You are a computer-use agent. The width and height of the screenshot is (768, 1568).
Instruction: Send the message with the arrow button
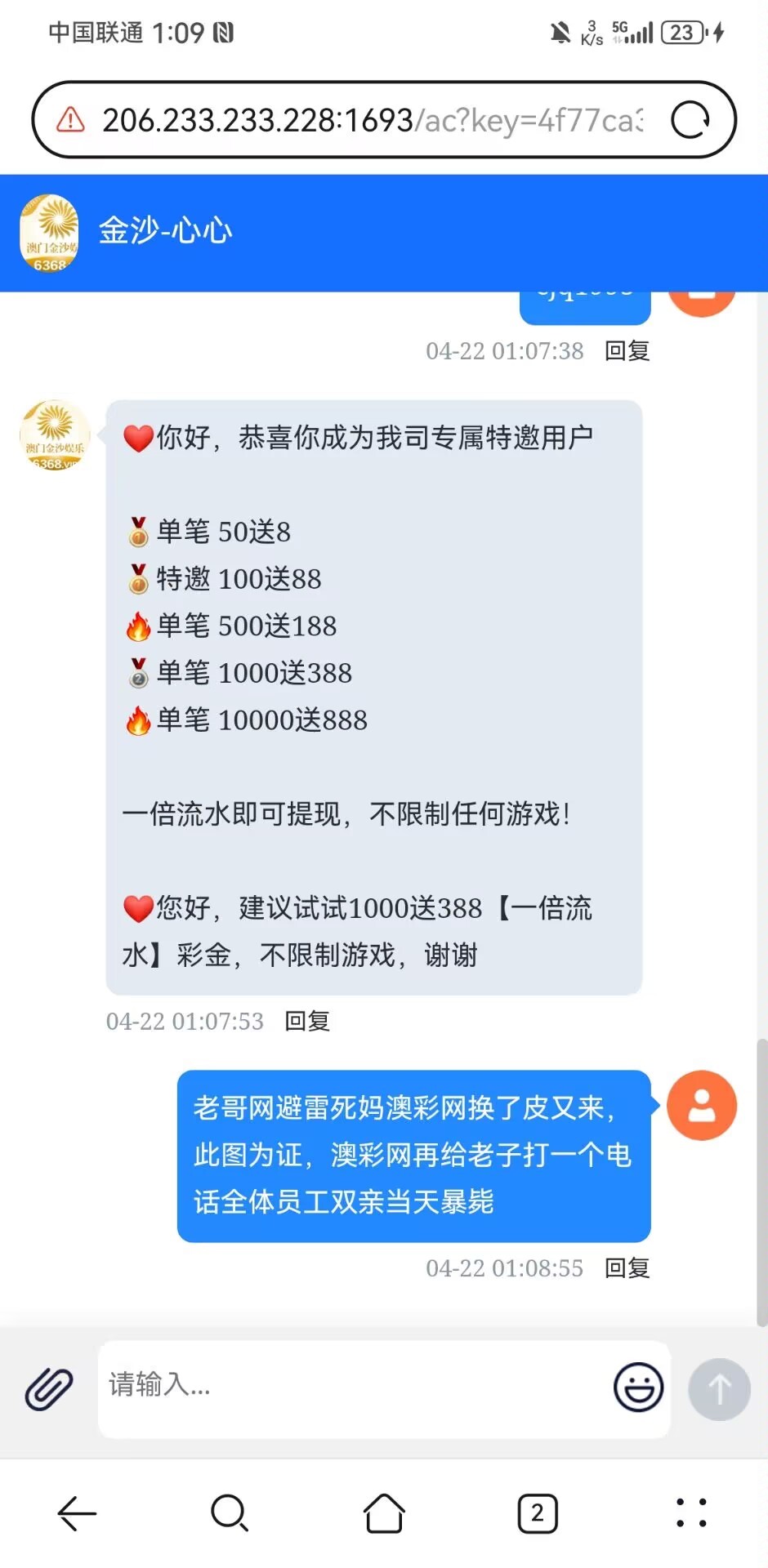[x=719, y=1388]
